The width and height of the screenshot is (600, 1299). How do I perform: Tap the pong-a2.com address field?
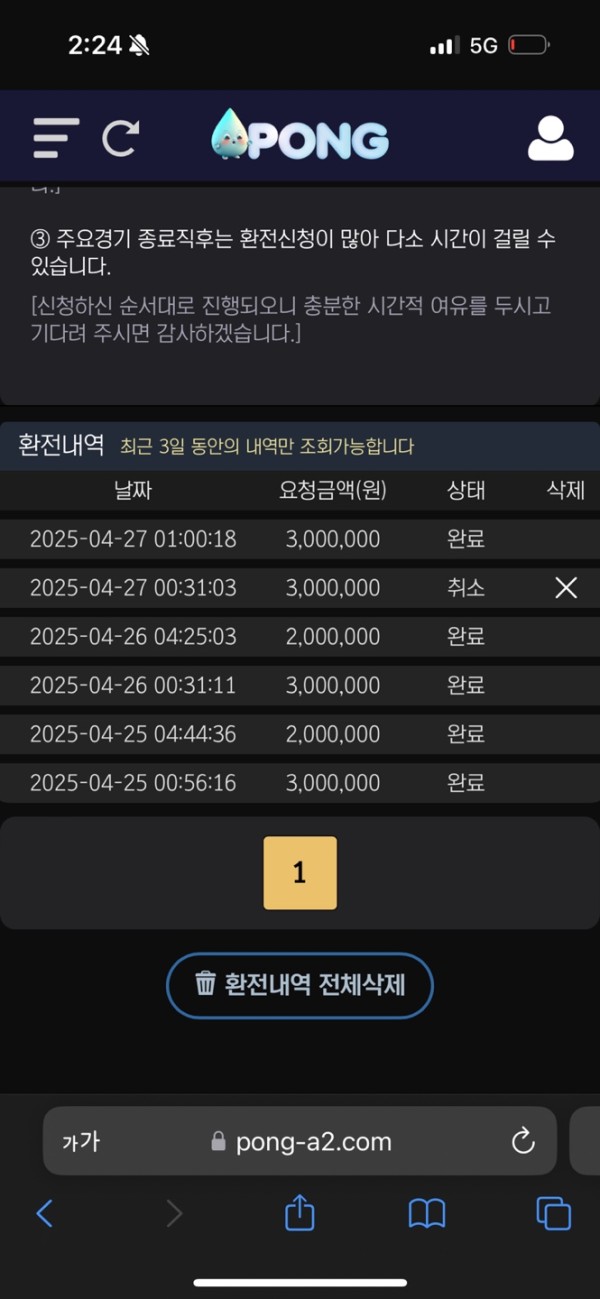tap(300, 1141)
